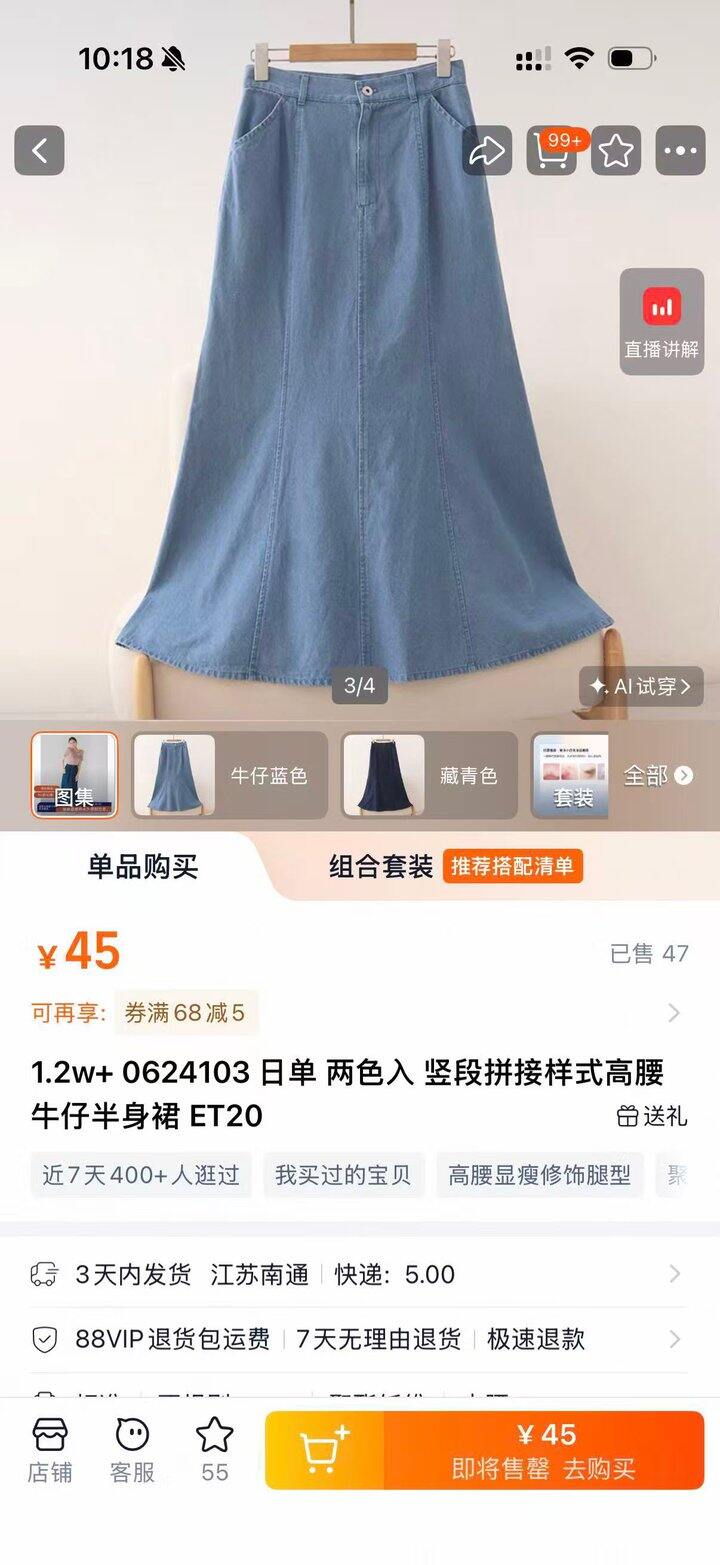Open the shopping cart with 99+ badge
The image size is (720, 1565).
[x=552, y=151]
